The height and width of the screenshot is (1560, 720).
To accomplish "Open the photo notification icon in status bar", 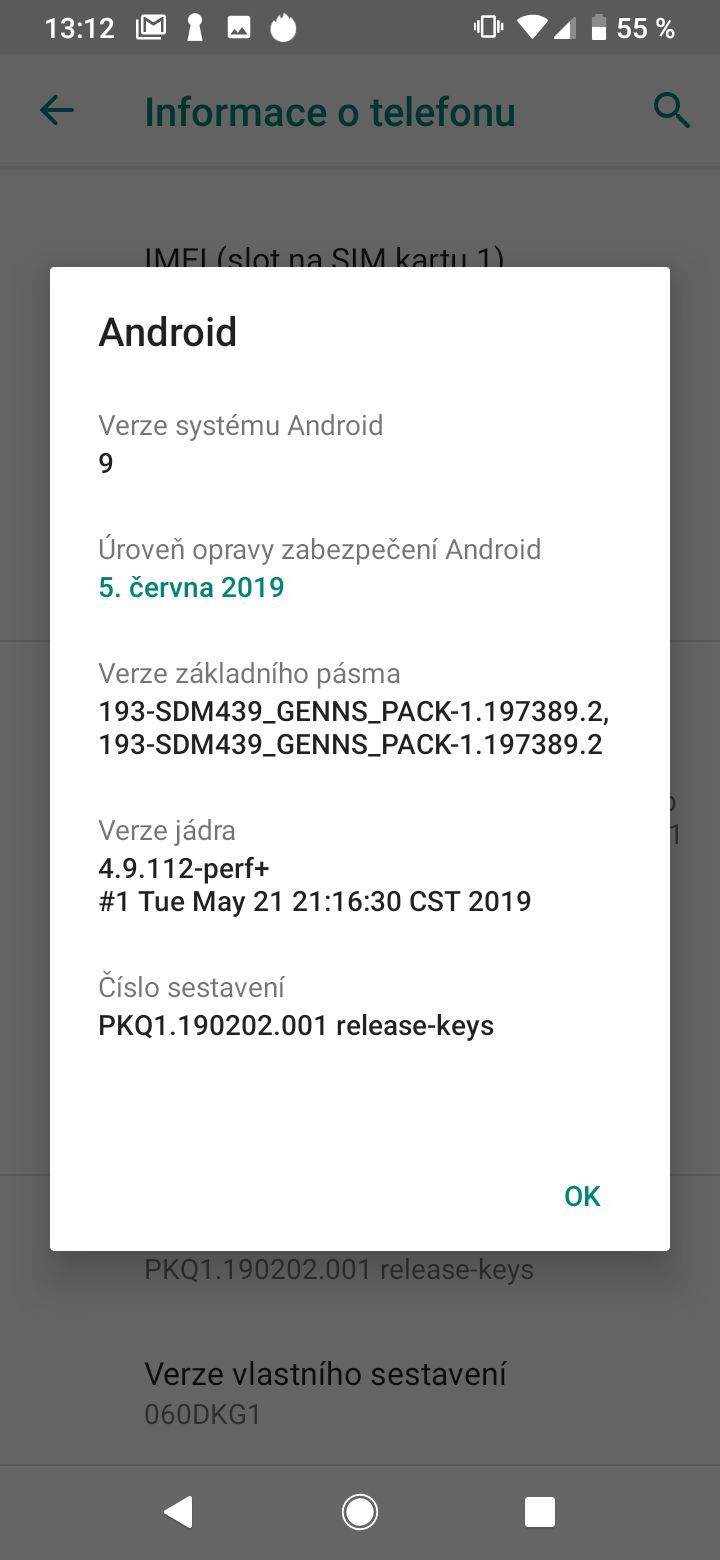I will tap(238, 27).
